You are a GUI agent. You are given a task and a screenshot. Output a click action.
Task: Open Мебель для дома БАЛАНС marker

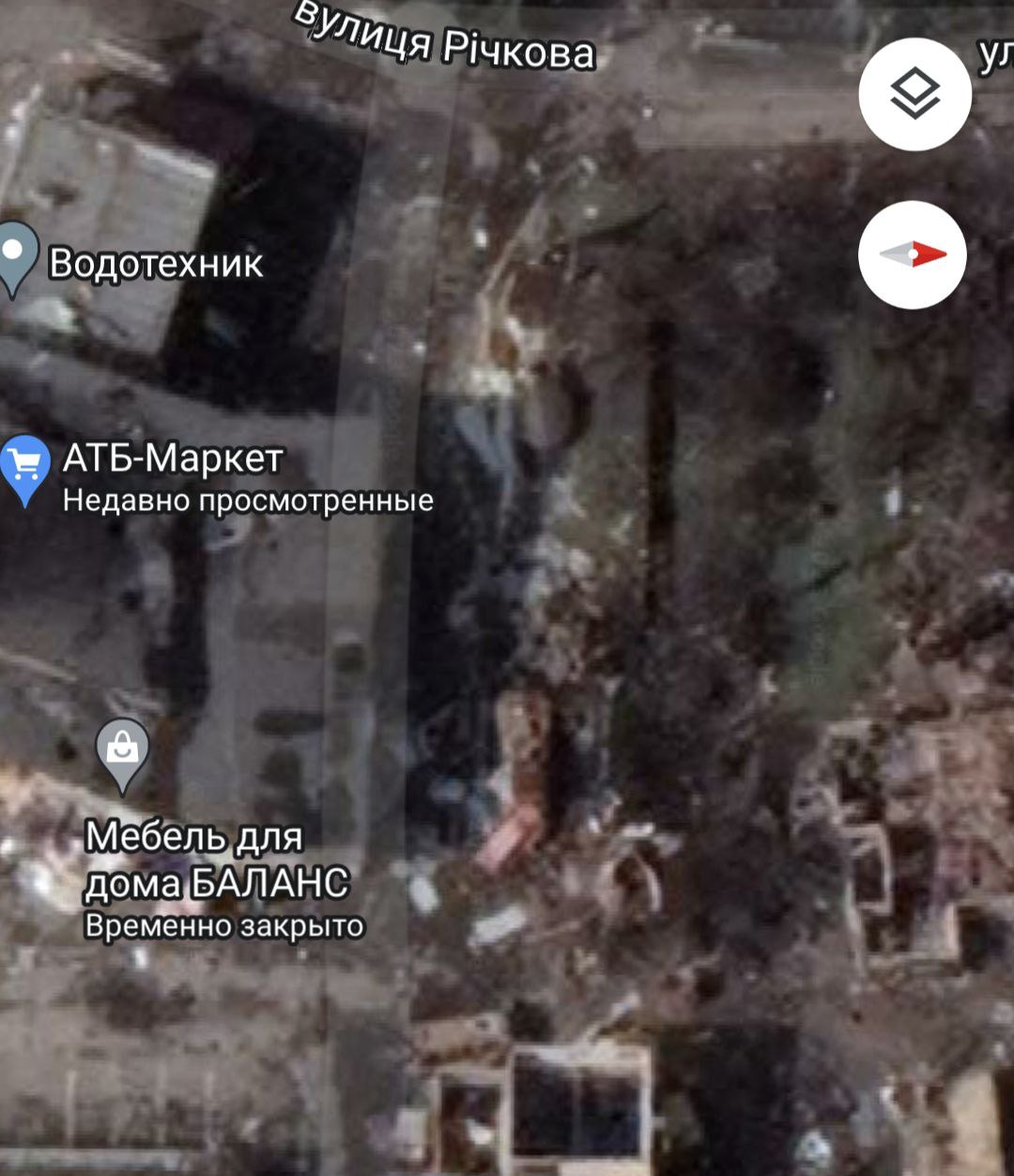(122, 751)
